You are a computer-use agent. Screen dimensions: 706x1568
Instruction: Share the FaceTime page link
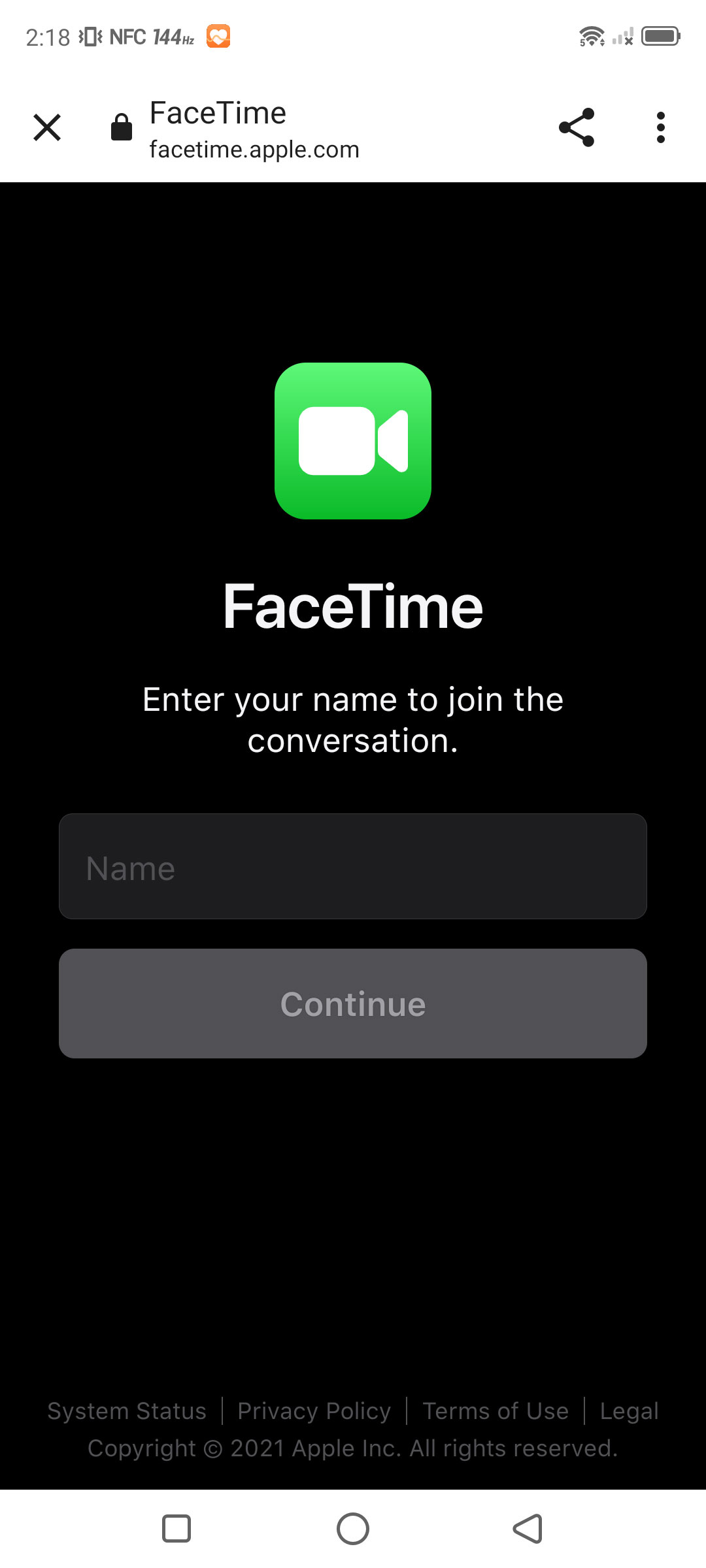tap(577, 127)
